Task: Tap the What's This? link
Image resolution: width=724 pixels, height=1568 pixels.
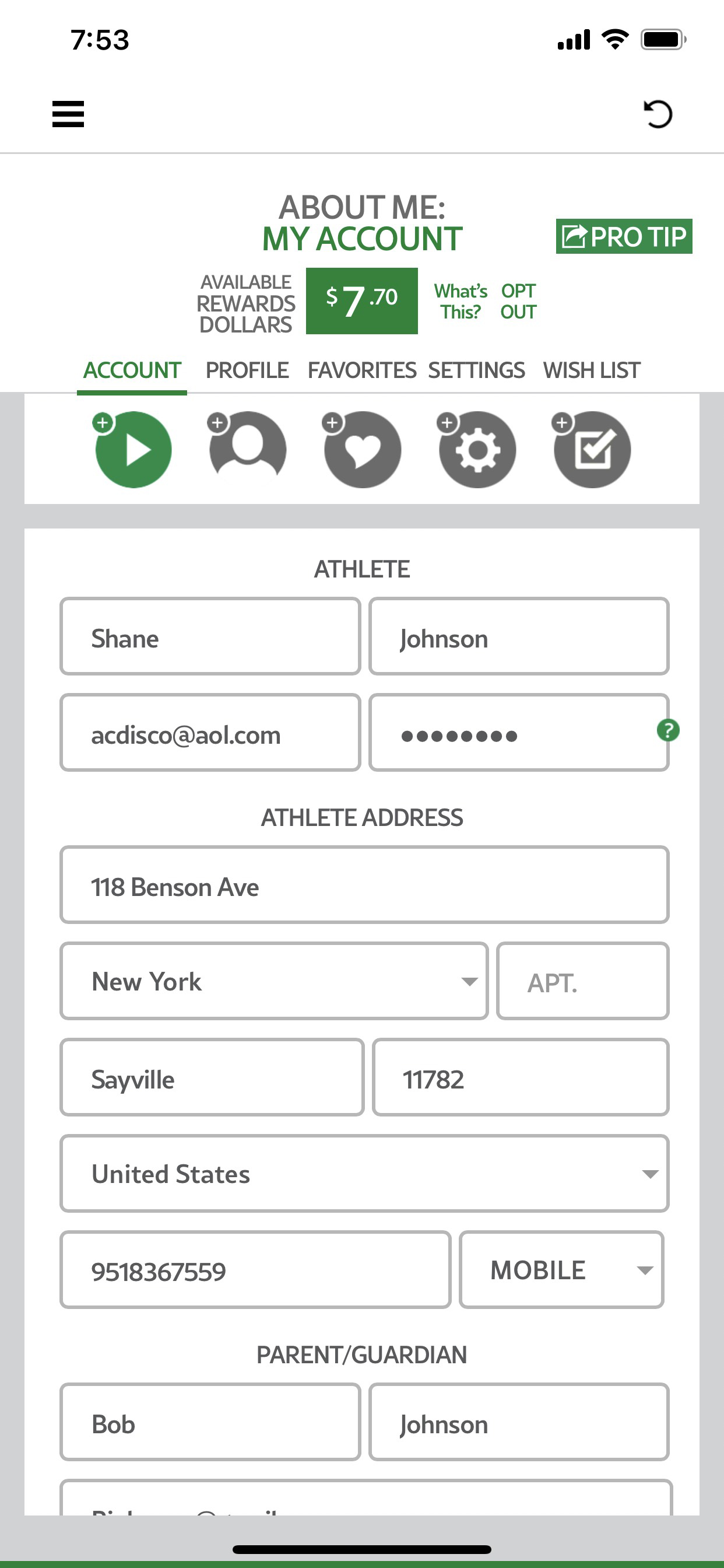Action: coord(461,302)
